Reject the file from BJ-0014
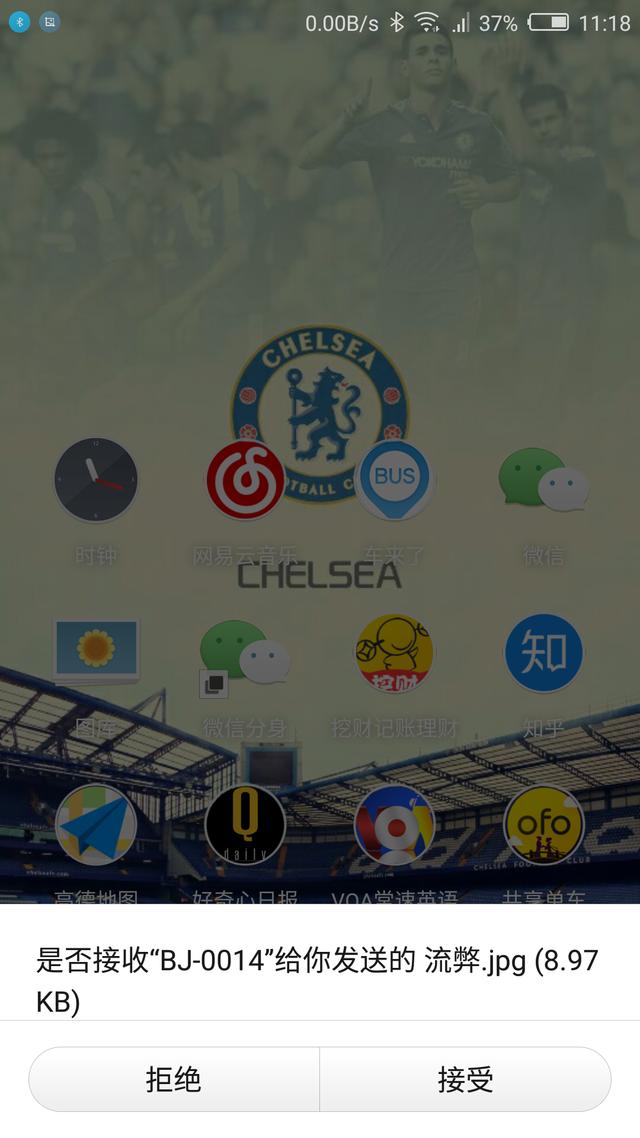The image size is (640, 1138). [174, 1079]
